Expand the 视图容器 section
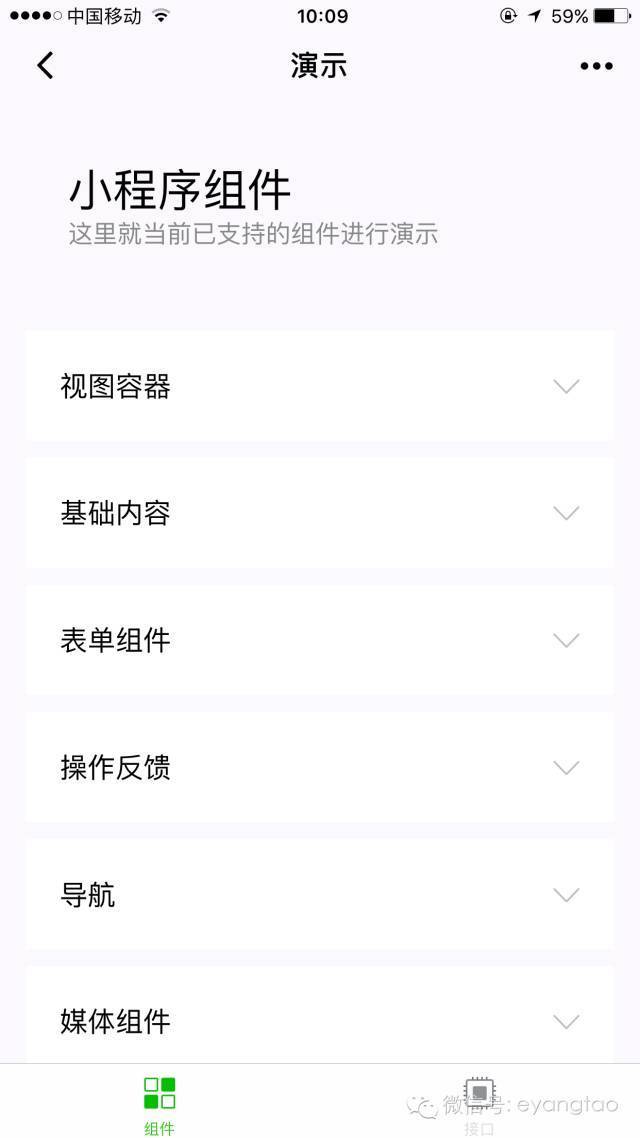Viewport: 640px width, 1138px height. pyautogui.click(x=320, y=386)
